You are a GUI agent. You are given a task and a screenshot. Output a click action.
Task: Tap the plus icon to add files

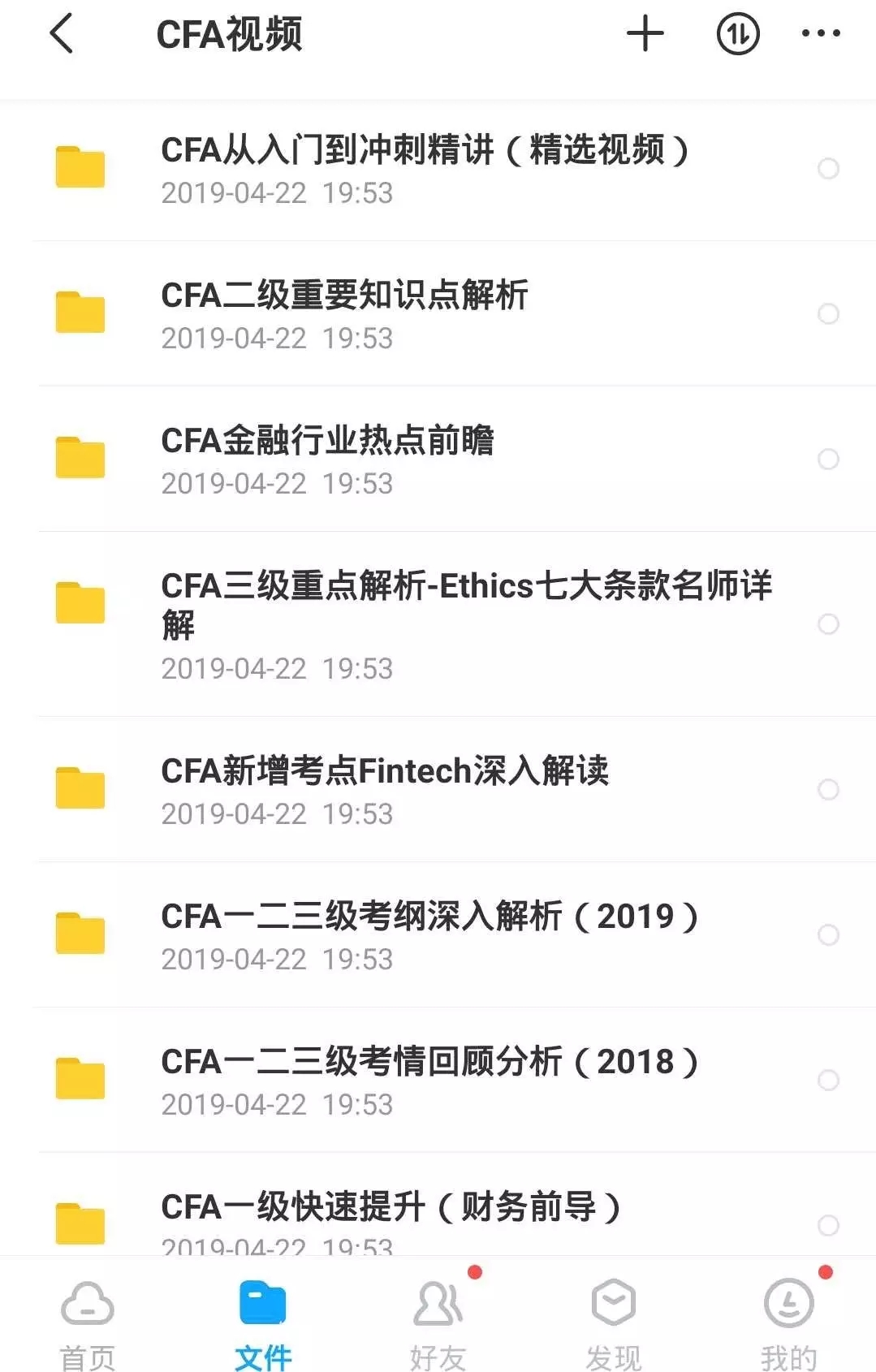click(x=644, y=34)
